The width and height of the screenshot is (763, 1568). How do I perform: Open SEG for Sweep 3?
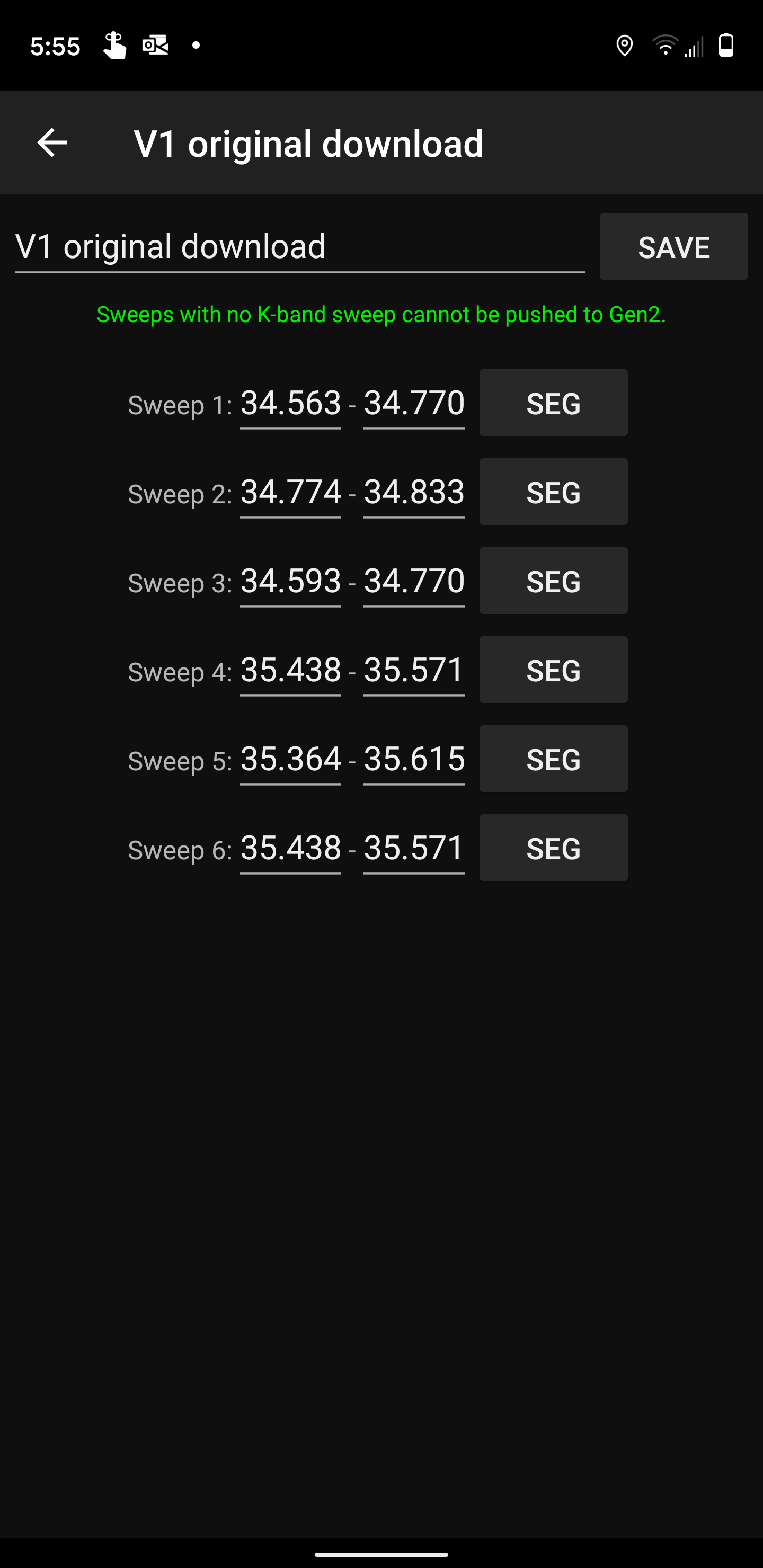click(x=553, y=581)
